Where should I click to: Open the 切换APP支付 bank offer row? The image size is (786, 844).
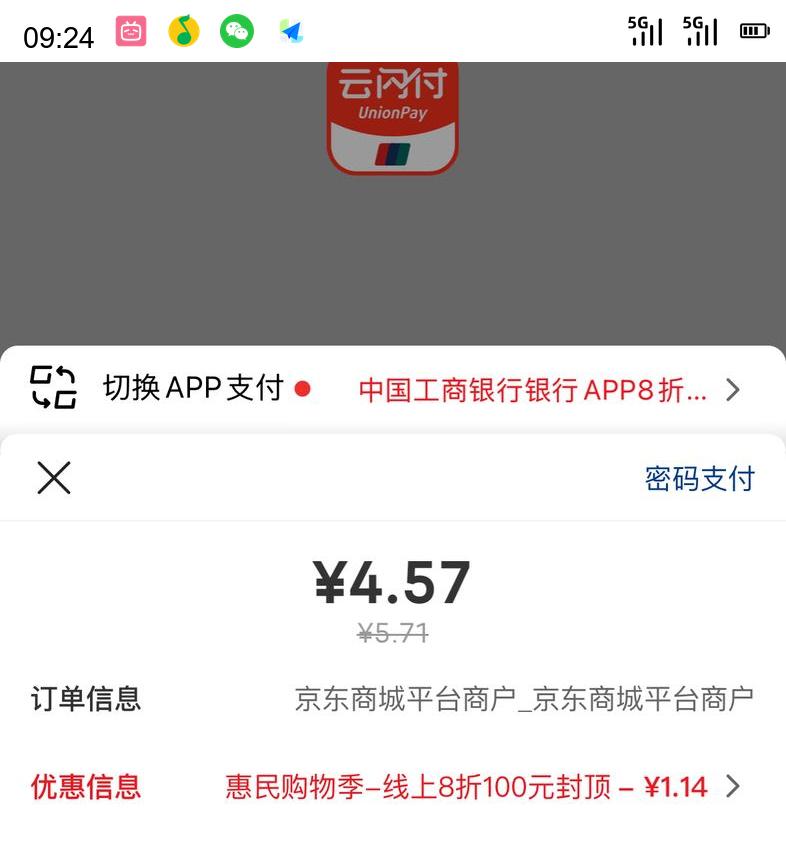pyautogui.click(x=392, y=389)
